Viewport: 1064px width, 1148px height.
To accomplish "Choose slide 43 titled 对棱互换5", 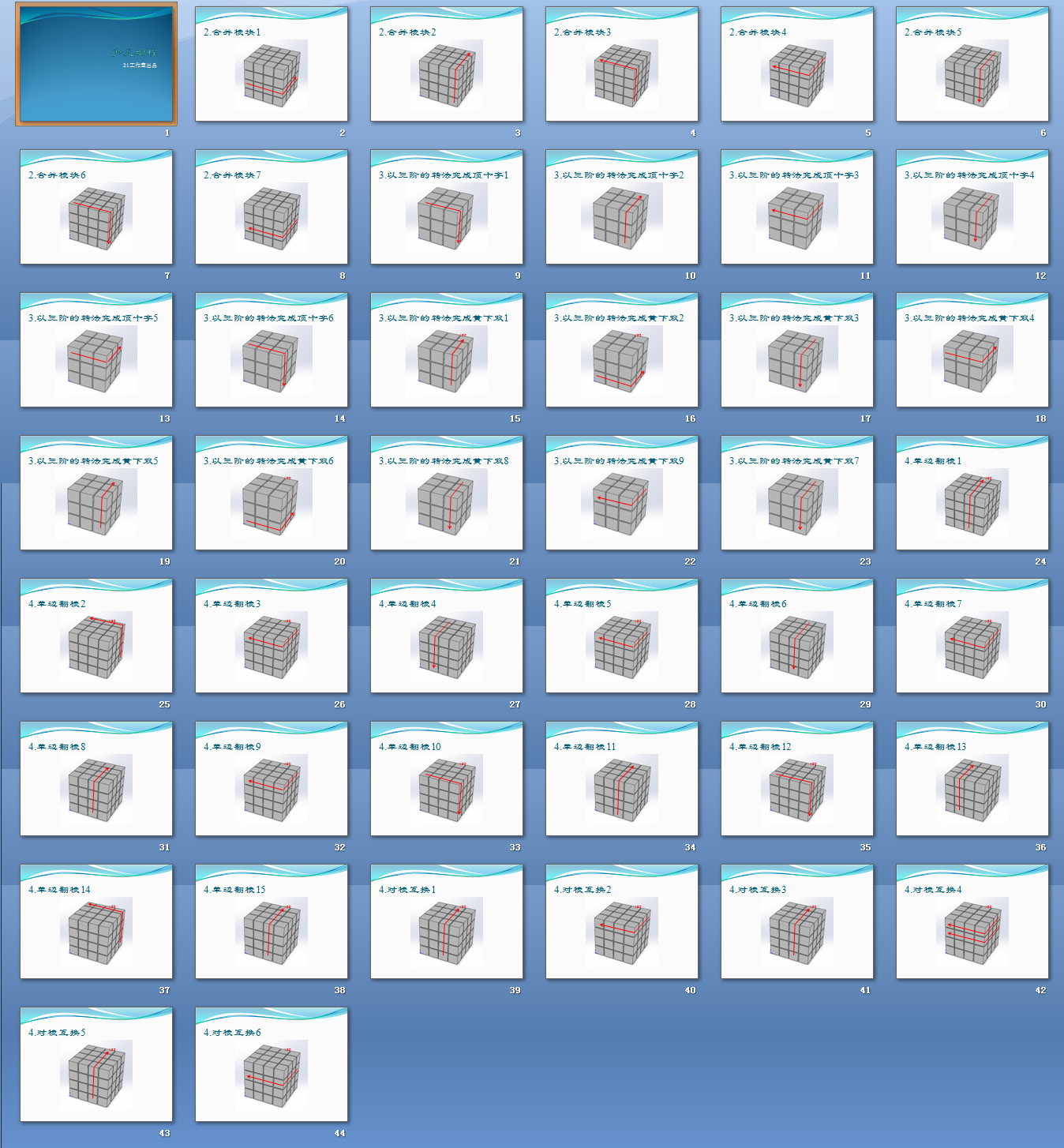I will 96,1064.
